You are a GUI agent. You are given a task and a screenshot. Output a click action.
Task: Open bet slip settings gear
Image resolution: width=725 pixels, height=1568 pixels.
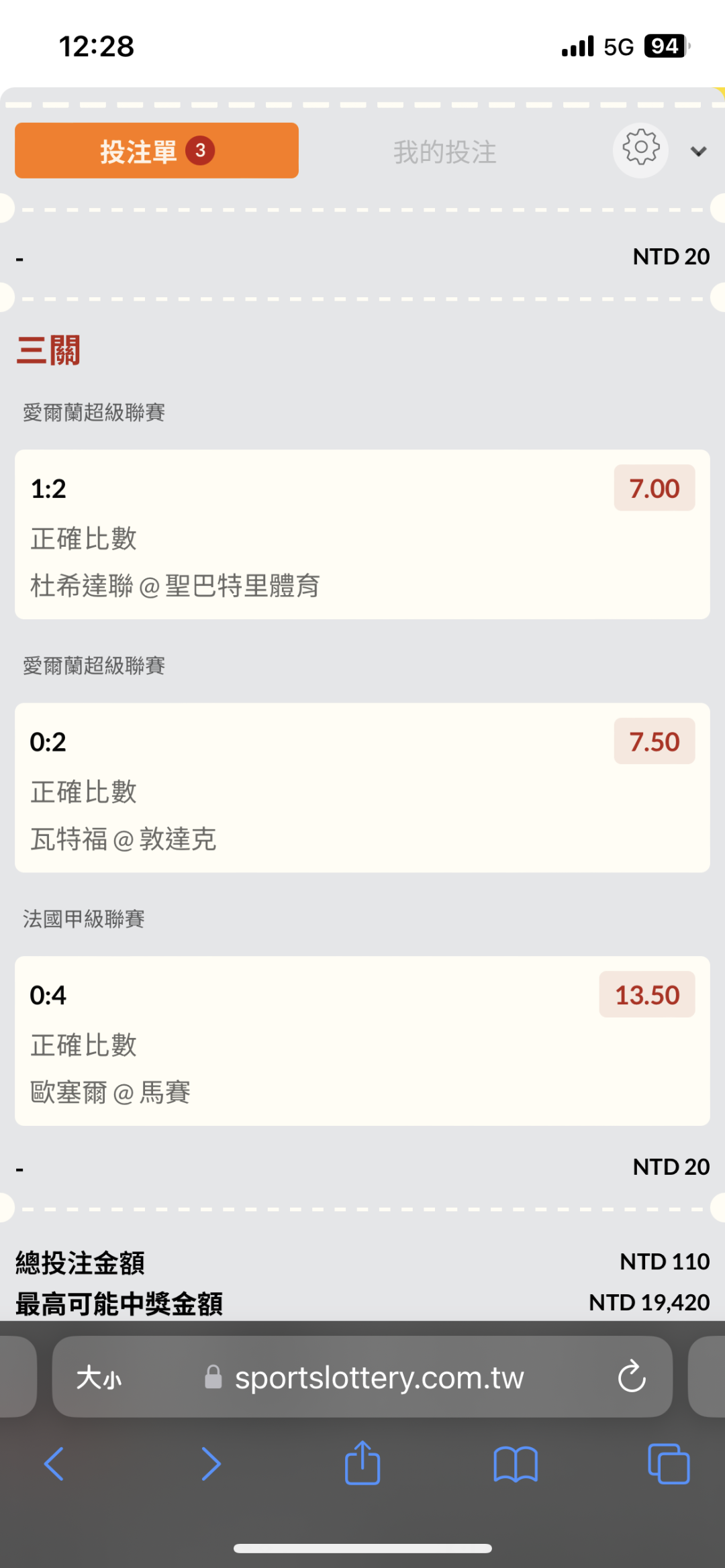640,149
